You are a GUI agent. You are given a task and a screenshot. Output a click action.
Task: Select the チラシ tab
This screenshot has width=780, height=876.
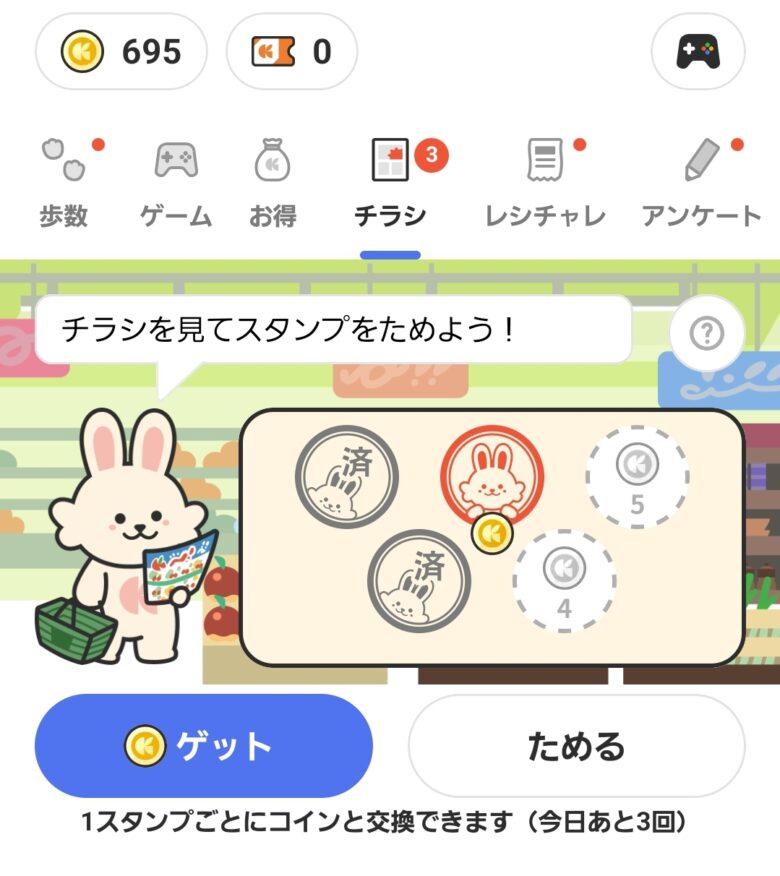[x=390, y=185]
